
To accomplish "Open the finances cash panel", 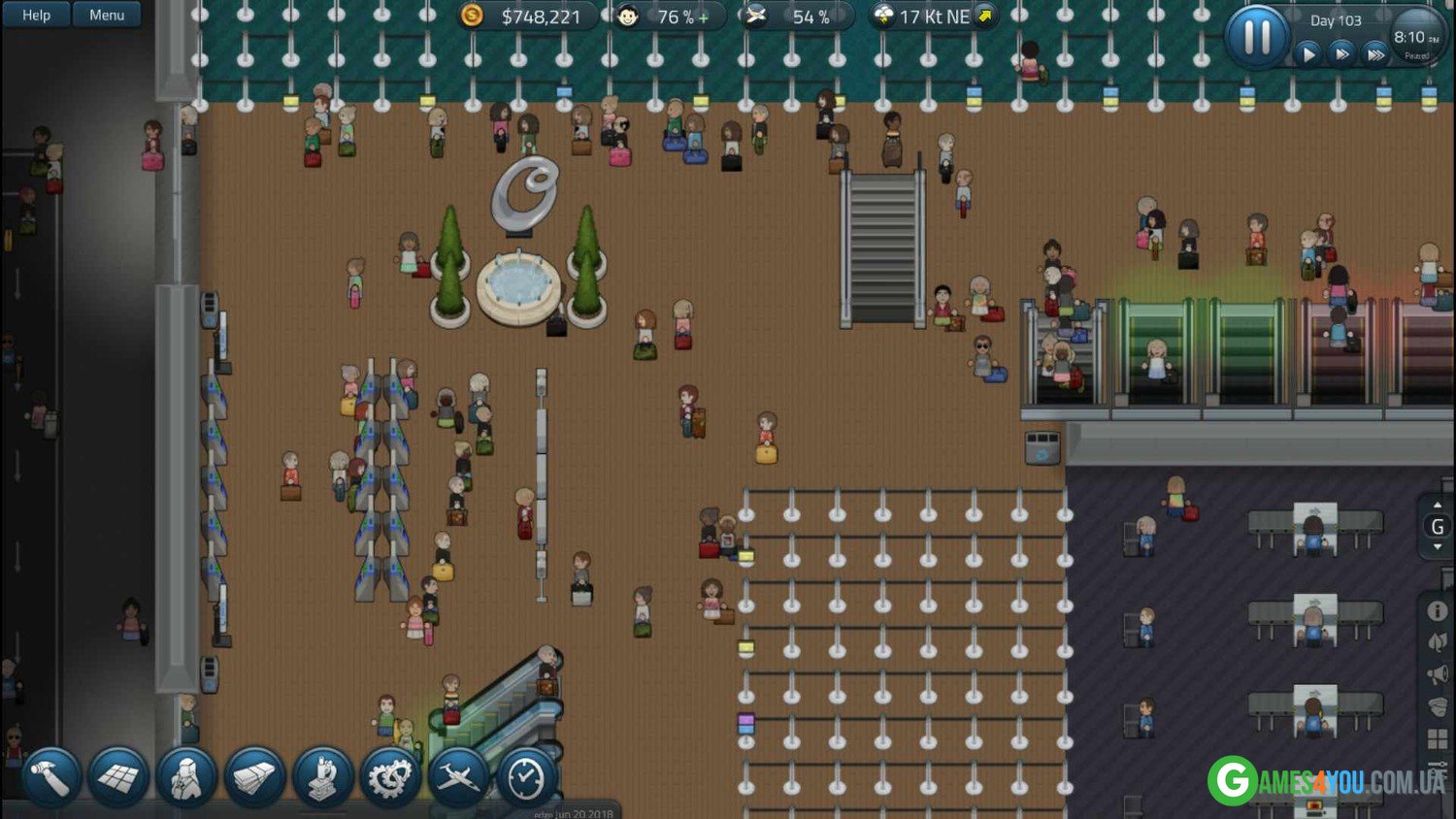I will 254,776.
